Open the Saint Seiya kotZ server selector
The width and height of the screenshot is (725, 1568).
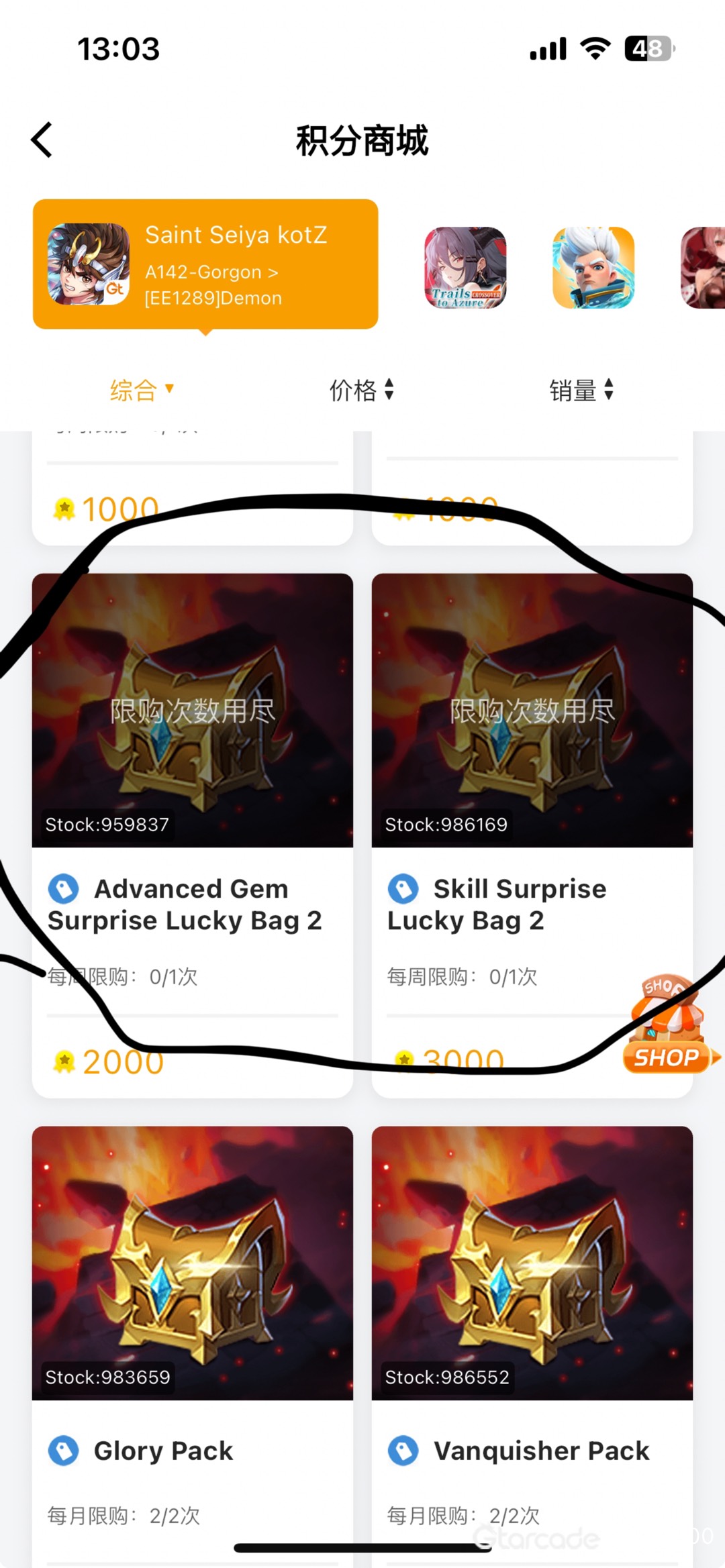coord(211,272)
